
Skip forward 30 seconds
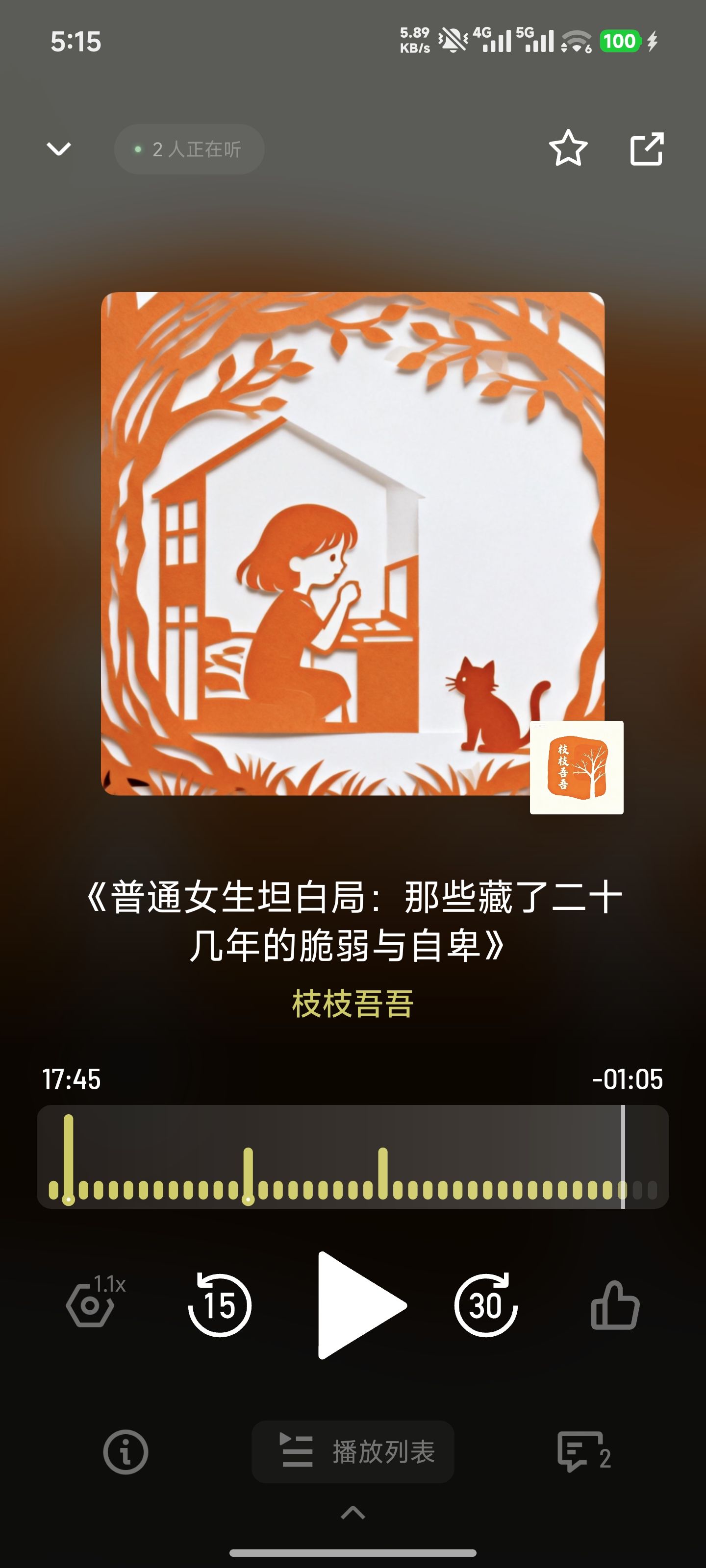point(485,1305)
